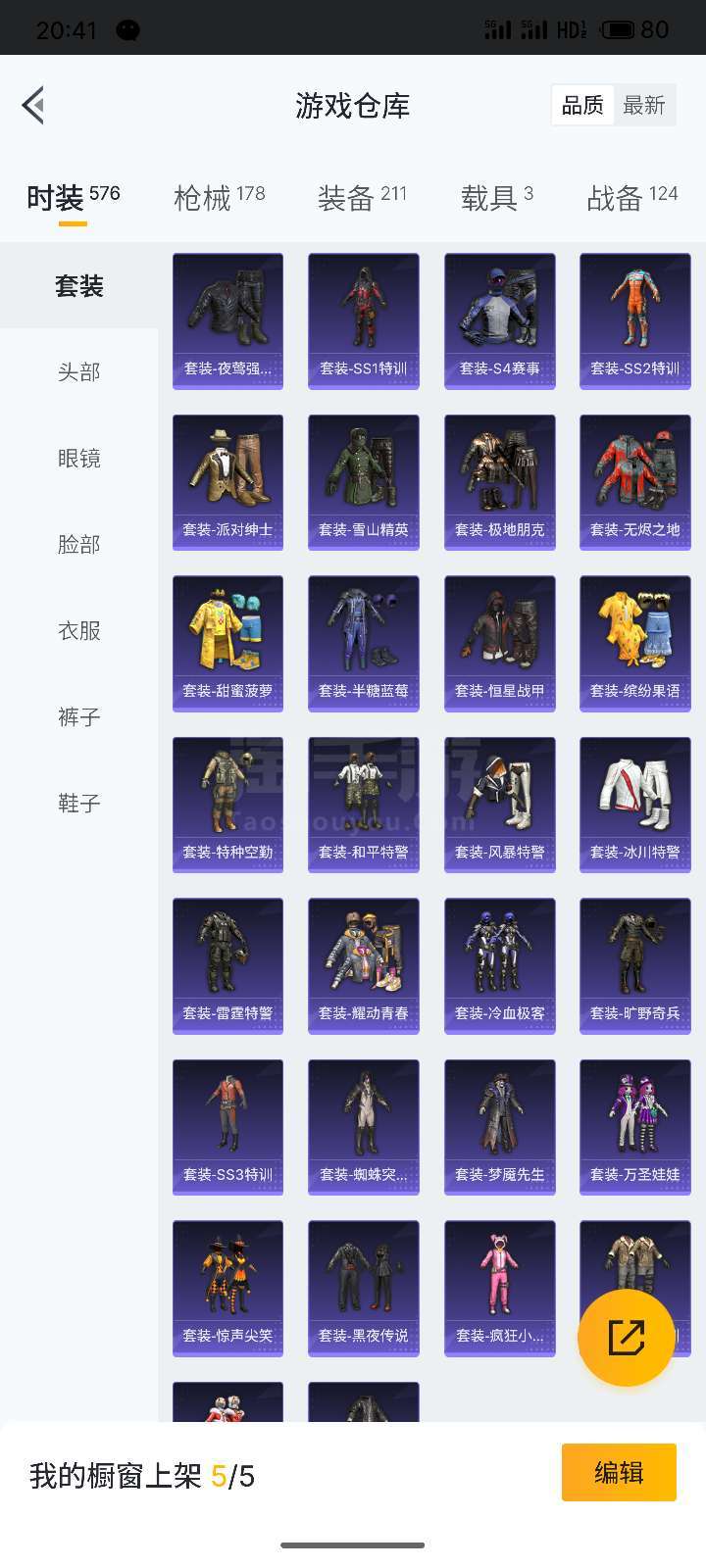Image resolution: width=706 pixels, height=1568 pixels.
Task: Open the 套装-派对绅士 item
Action: (x=227, y=482)
